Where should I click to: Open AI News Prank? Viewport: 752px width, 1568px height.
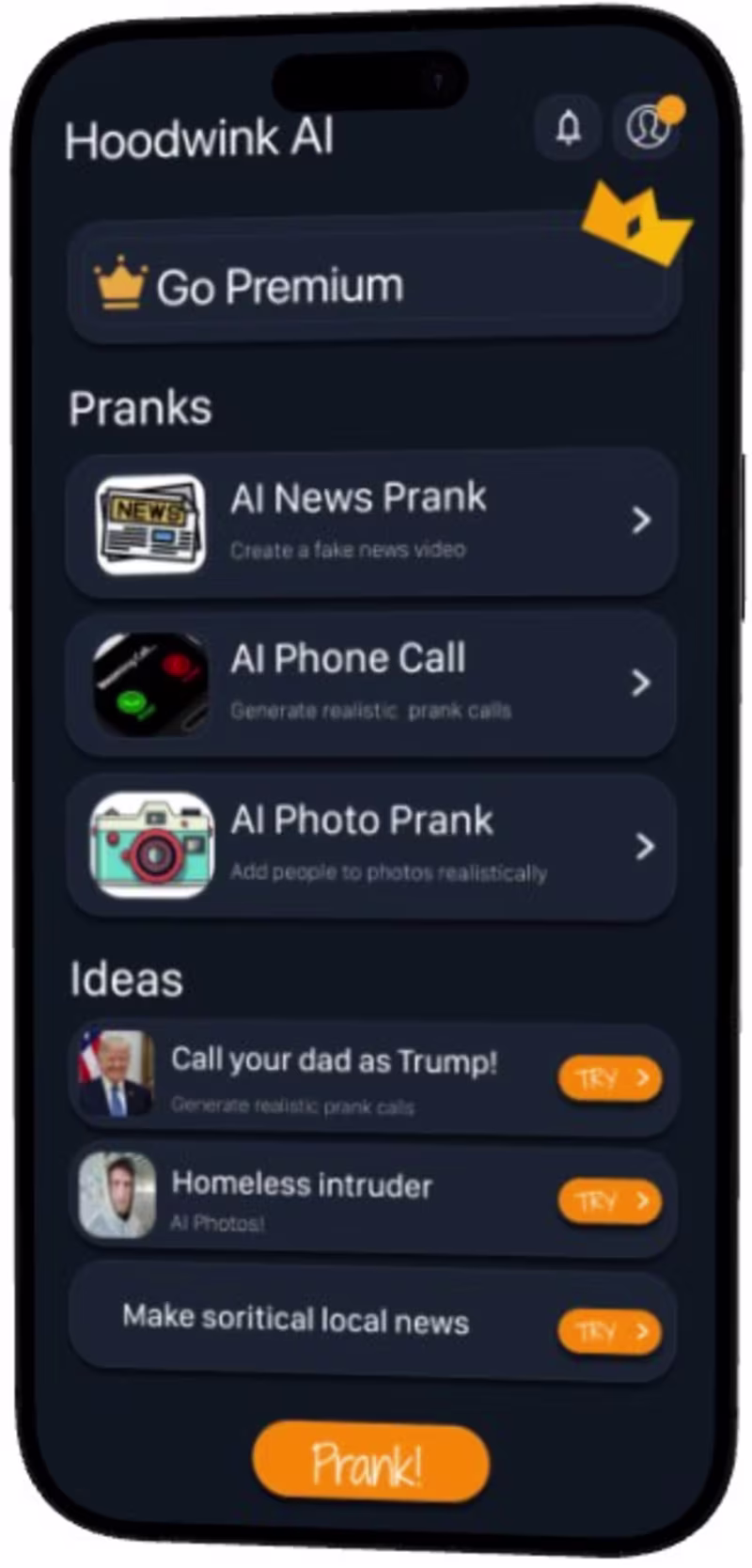(x=372, y=522)
